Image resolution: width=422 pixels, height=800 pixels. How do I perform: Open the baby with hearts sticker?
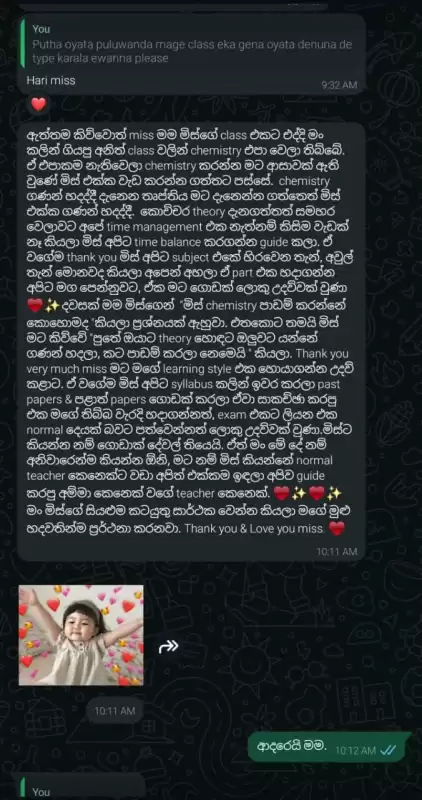[x=81, y=635]
